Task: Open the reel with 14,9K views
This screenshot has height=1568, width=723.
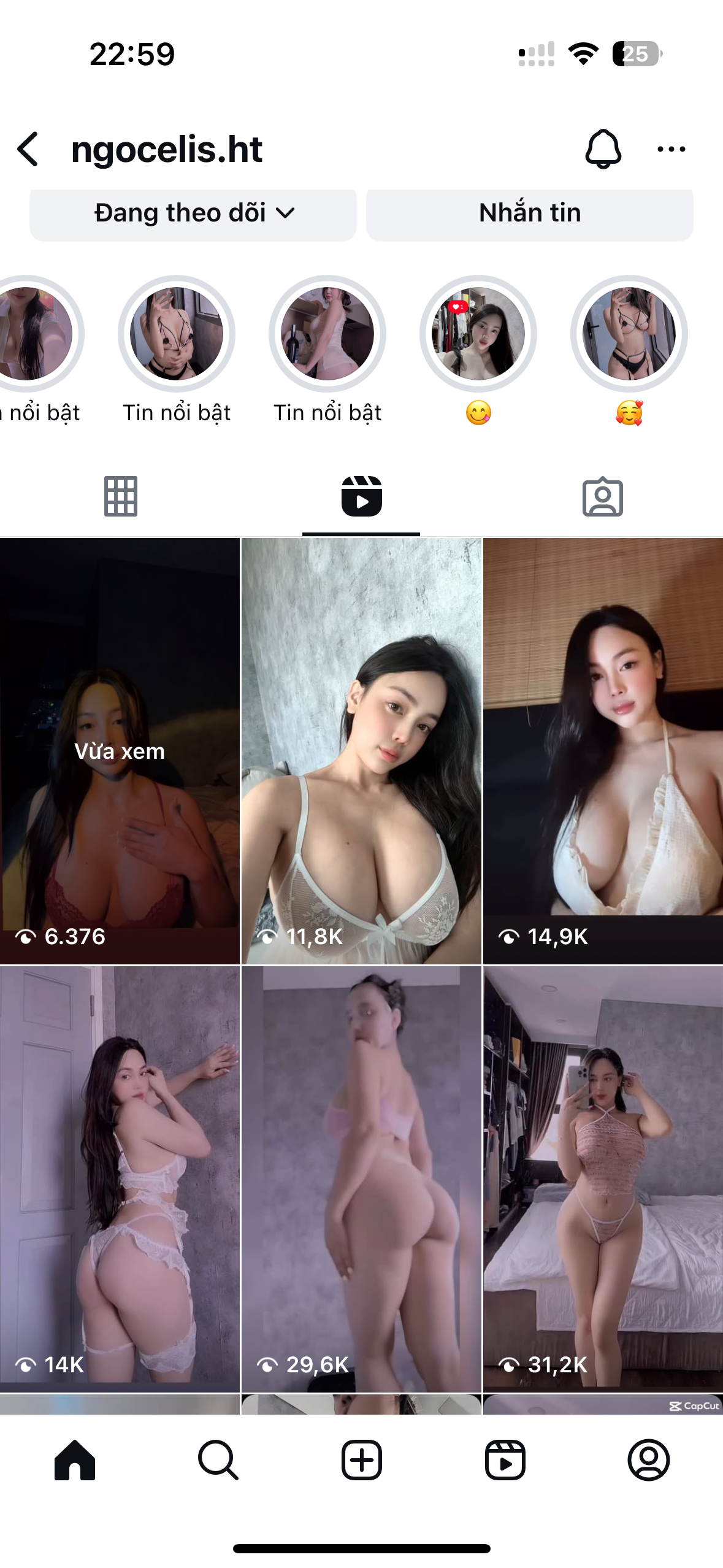Action: [x=603, y=751]
